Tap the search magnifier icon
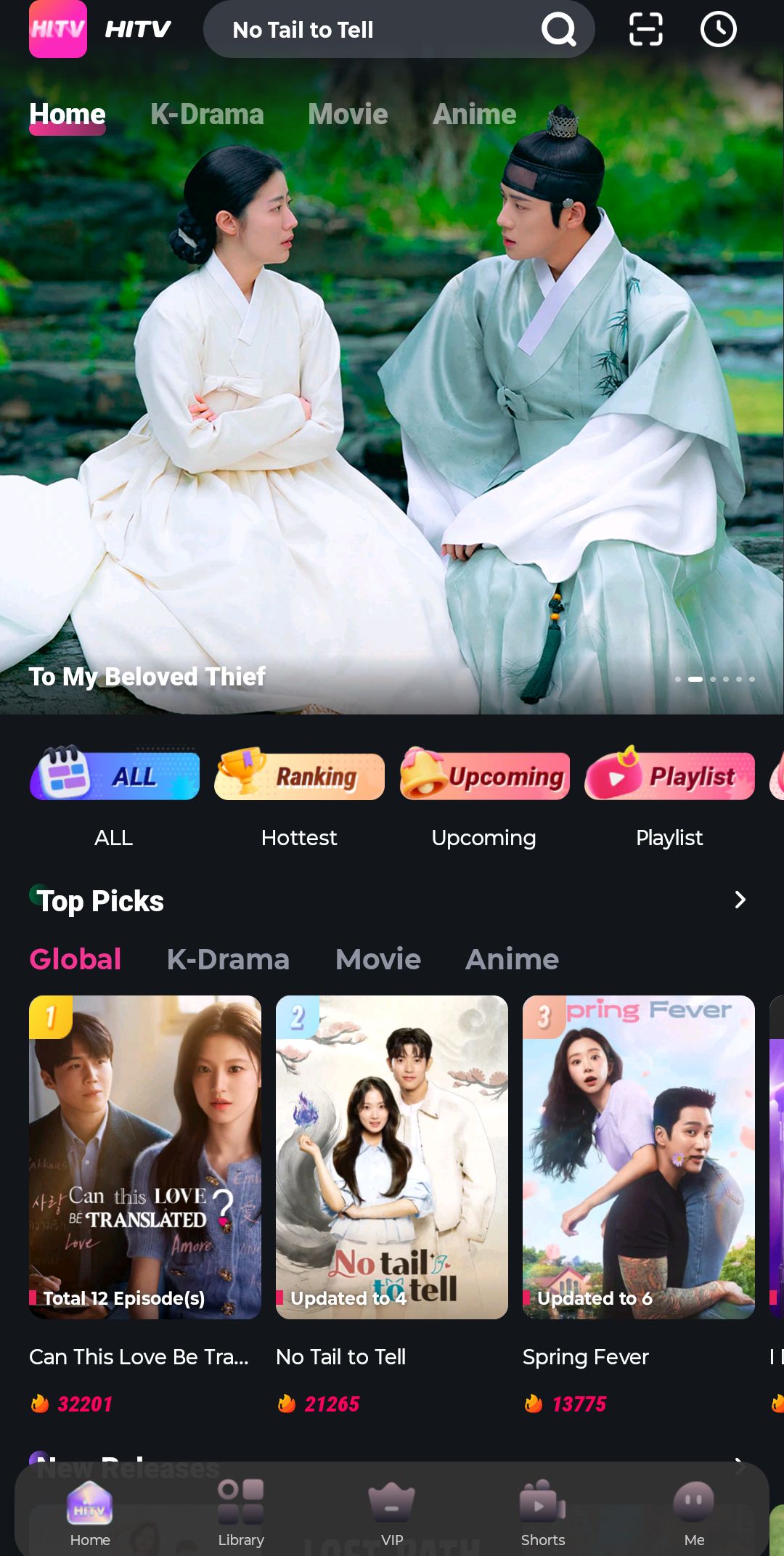Viewport: 784px width, 1556px height. (x=558, y=30)
